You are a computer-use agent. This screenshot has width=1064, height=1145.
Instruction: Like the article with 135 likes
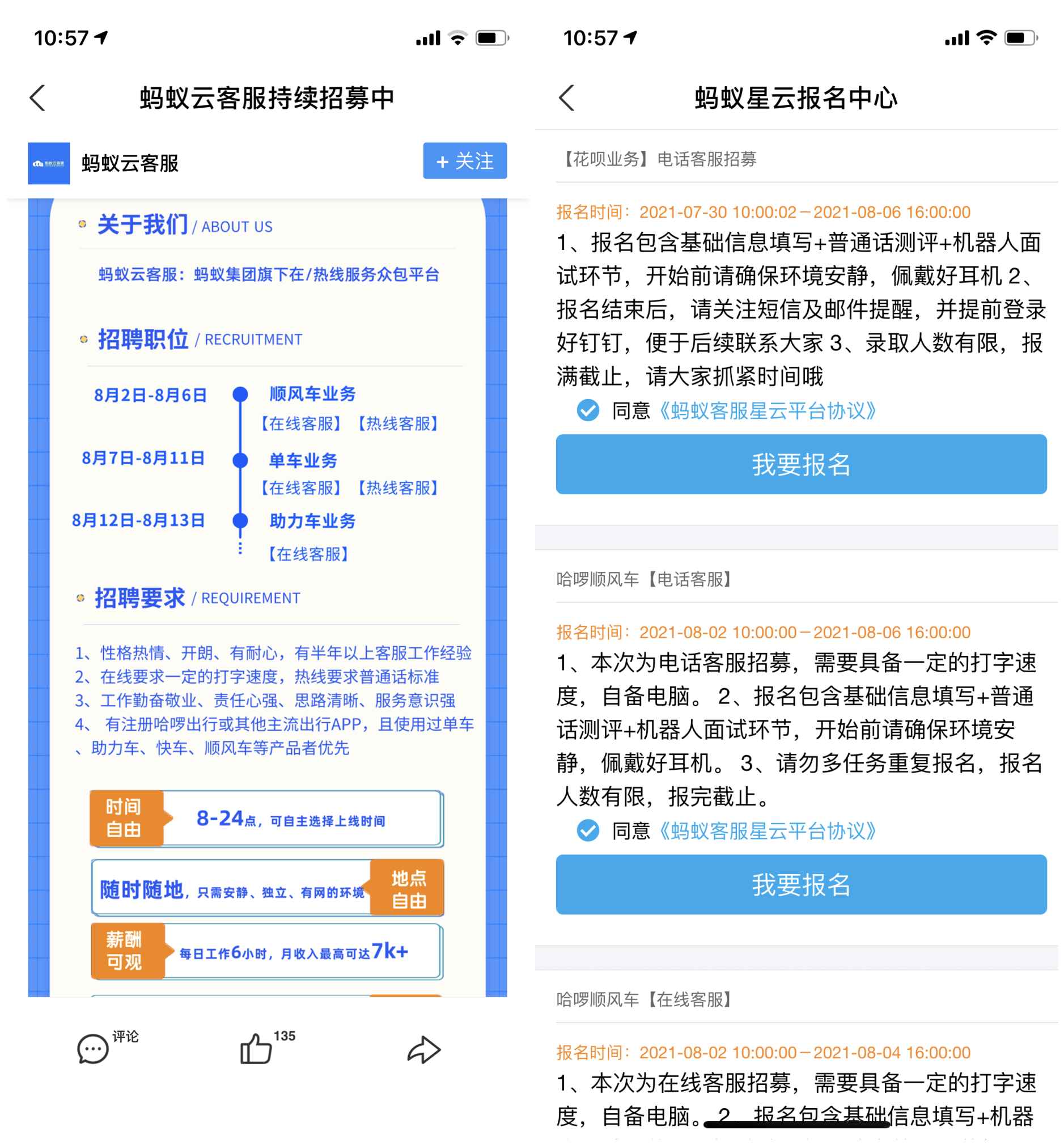coord(256,1049)
